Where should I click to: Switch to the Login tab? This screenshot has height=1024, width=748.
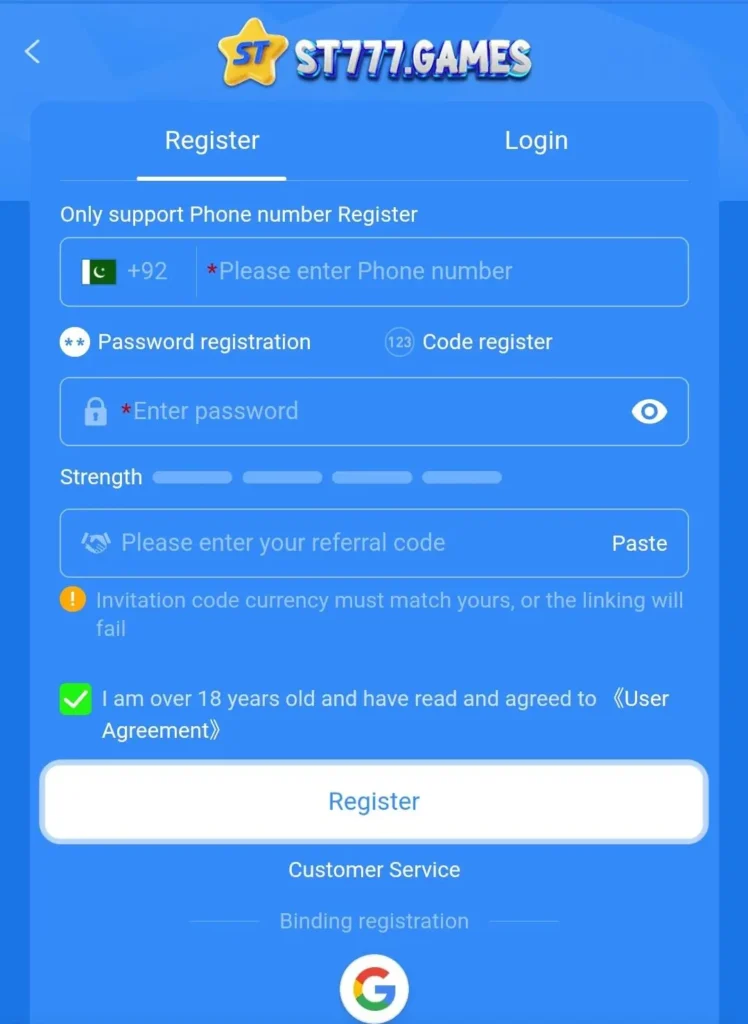(536, 141)
